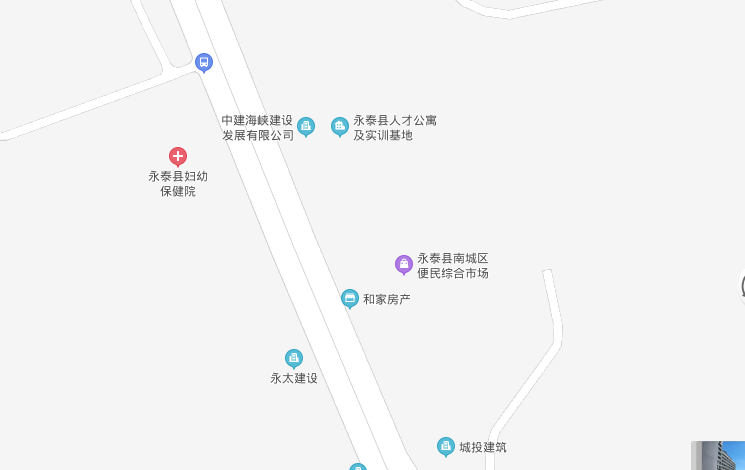Open the street view photo thumbnail

point(719,456)
